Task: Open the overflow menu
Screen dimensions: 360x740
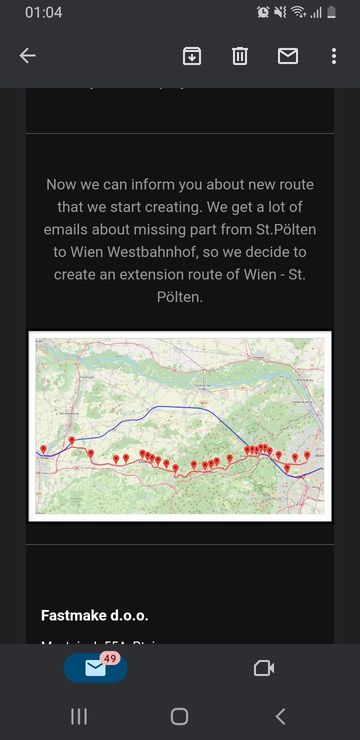Action: [x=334, y=56]
